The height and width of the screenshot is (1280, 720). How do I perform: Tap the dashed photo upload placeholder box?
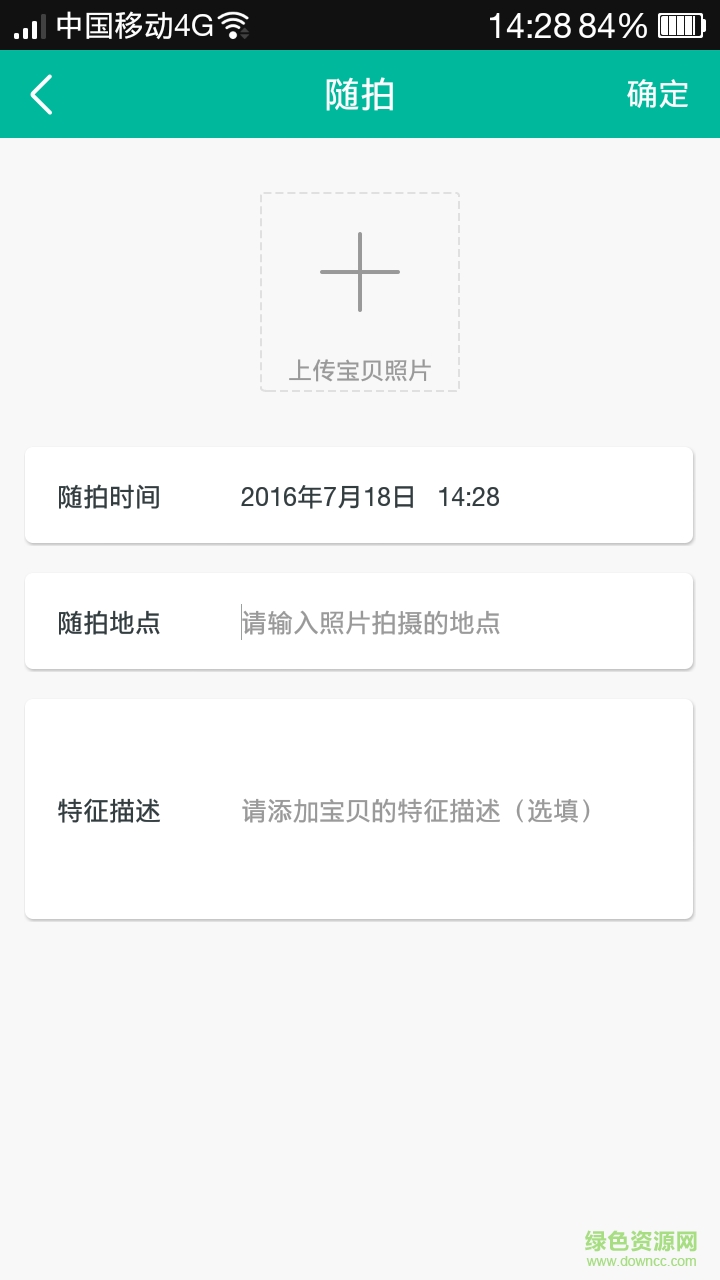point(360,290)
